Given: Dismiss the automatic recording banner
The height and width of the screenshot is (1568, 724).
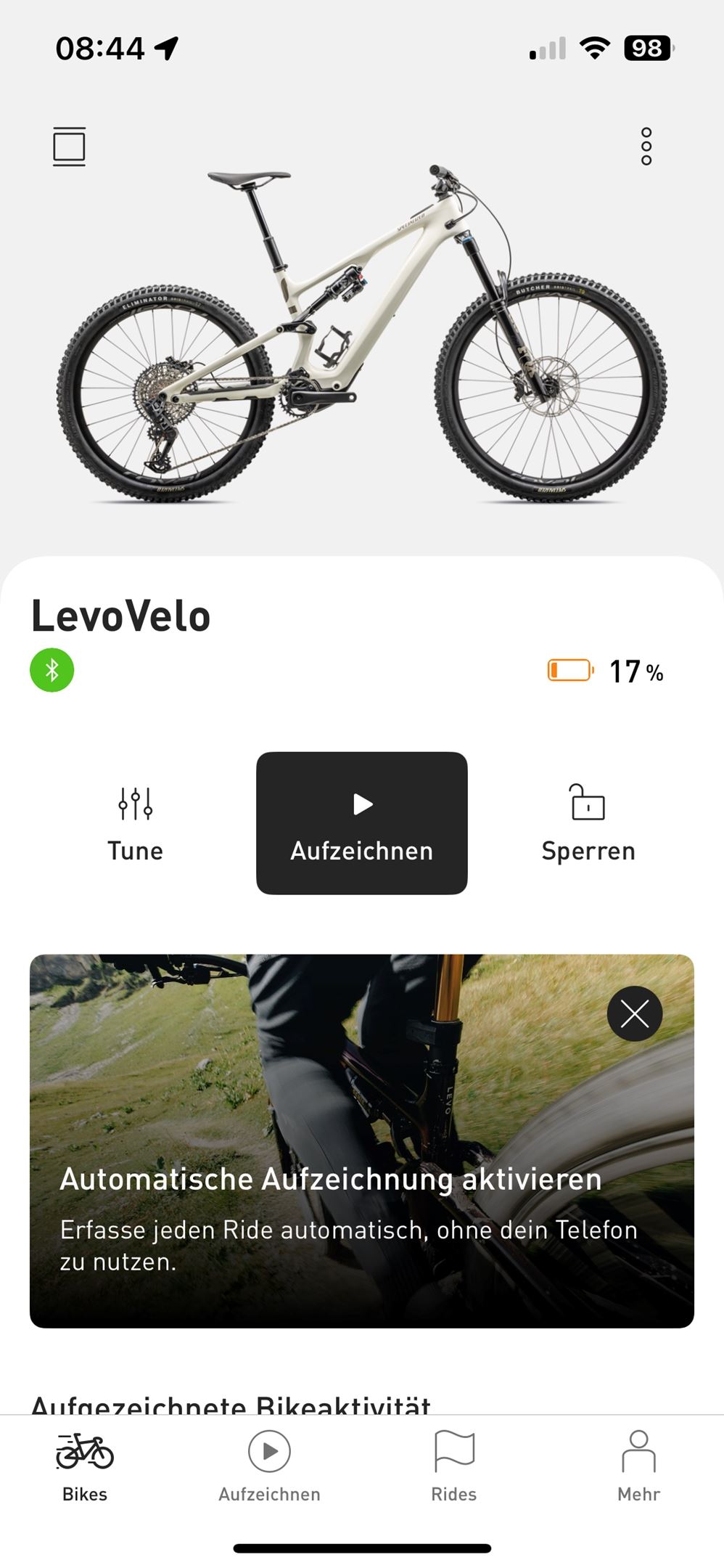Looking at the screenshot, I should click(634, 1014).
